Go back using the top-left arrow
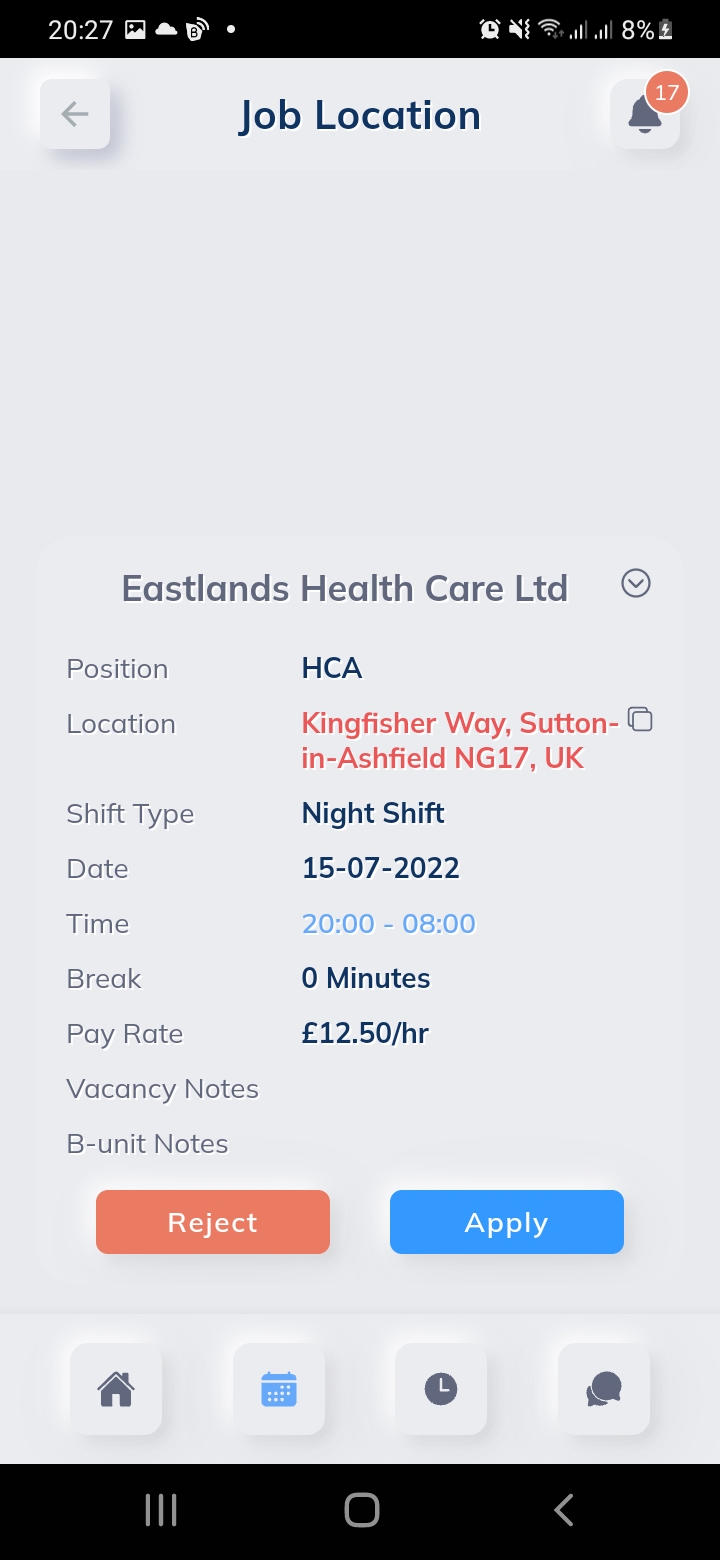This screenshot has width=720, height=1560. pos(75,114)
